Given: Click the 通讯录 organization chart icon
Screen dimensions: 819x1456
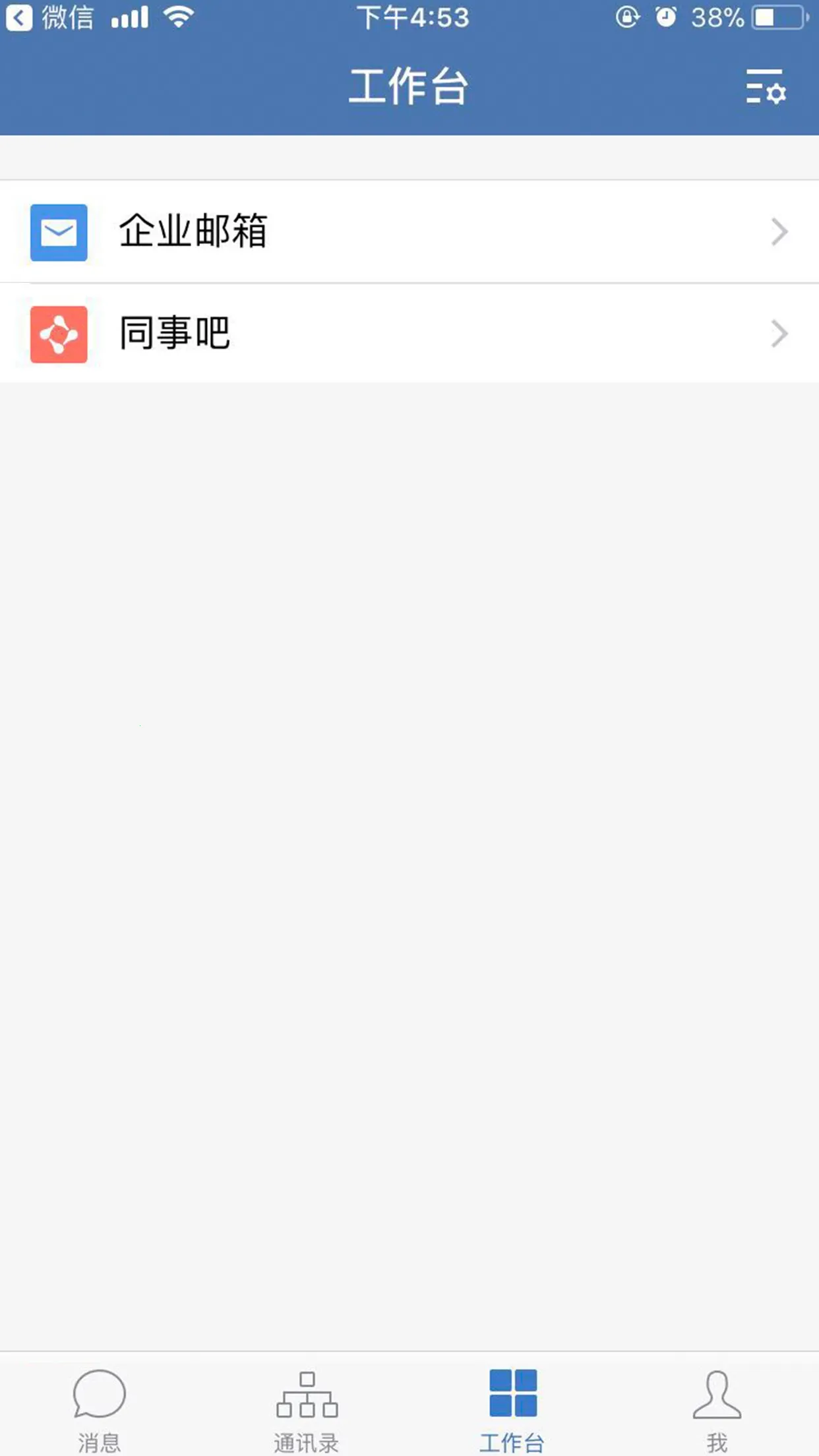Looking at the screenshot, I should click(307, 1393).
